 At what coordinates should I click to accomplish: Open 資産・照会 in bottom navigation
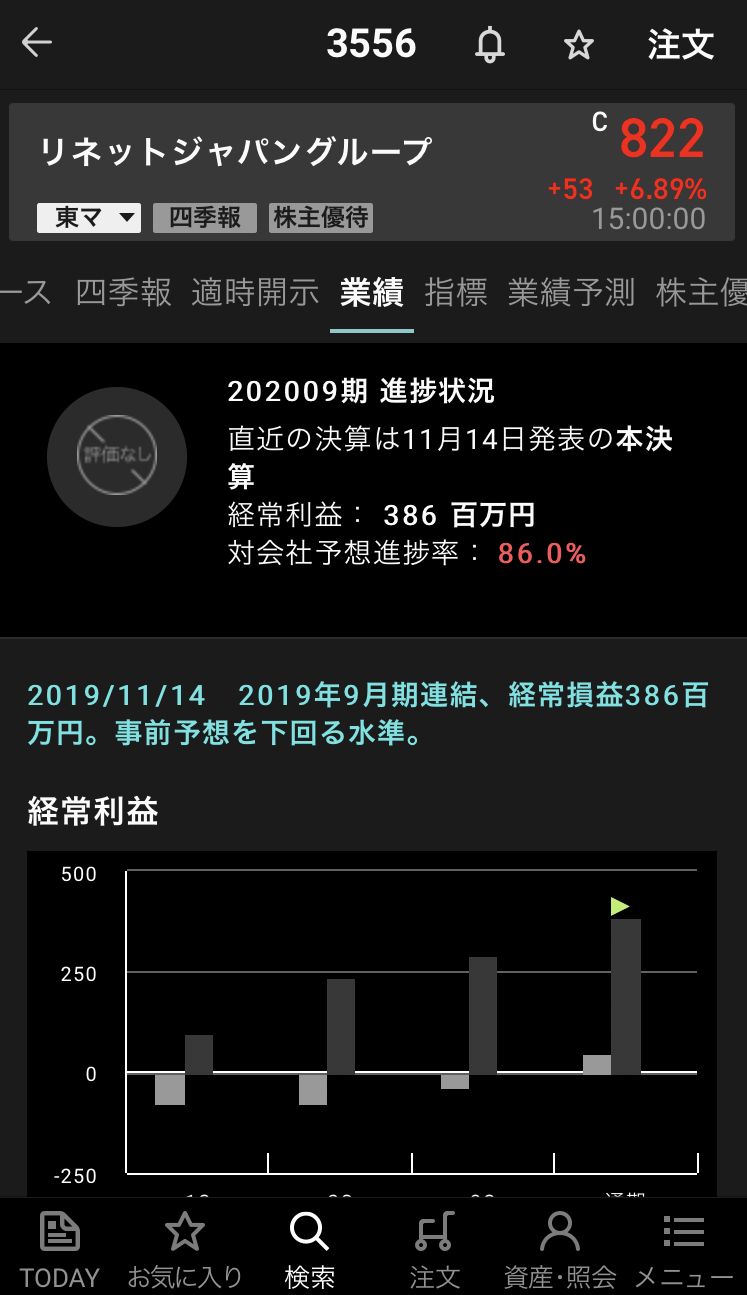click(x=560, y=1248)
